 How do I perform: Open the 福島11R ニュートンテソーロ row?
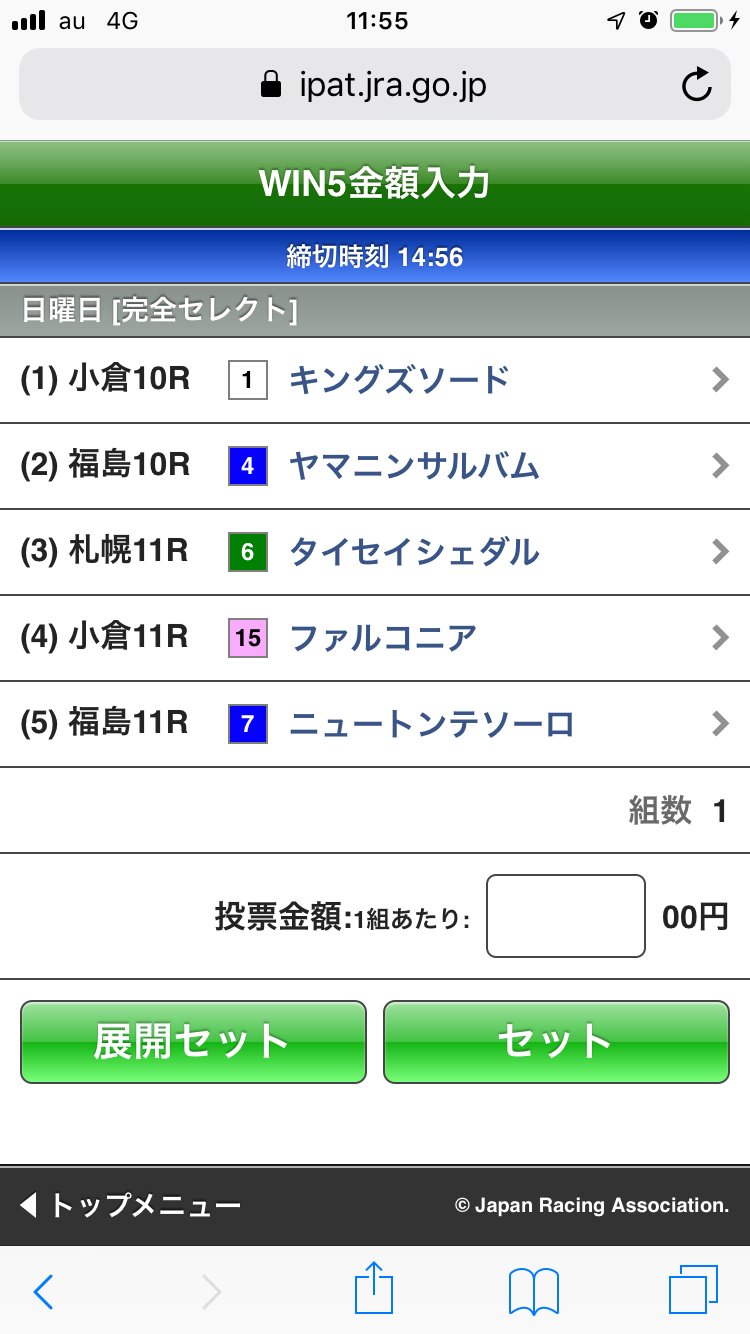point(375,724)
